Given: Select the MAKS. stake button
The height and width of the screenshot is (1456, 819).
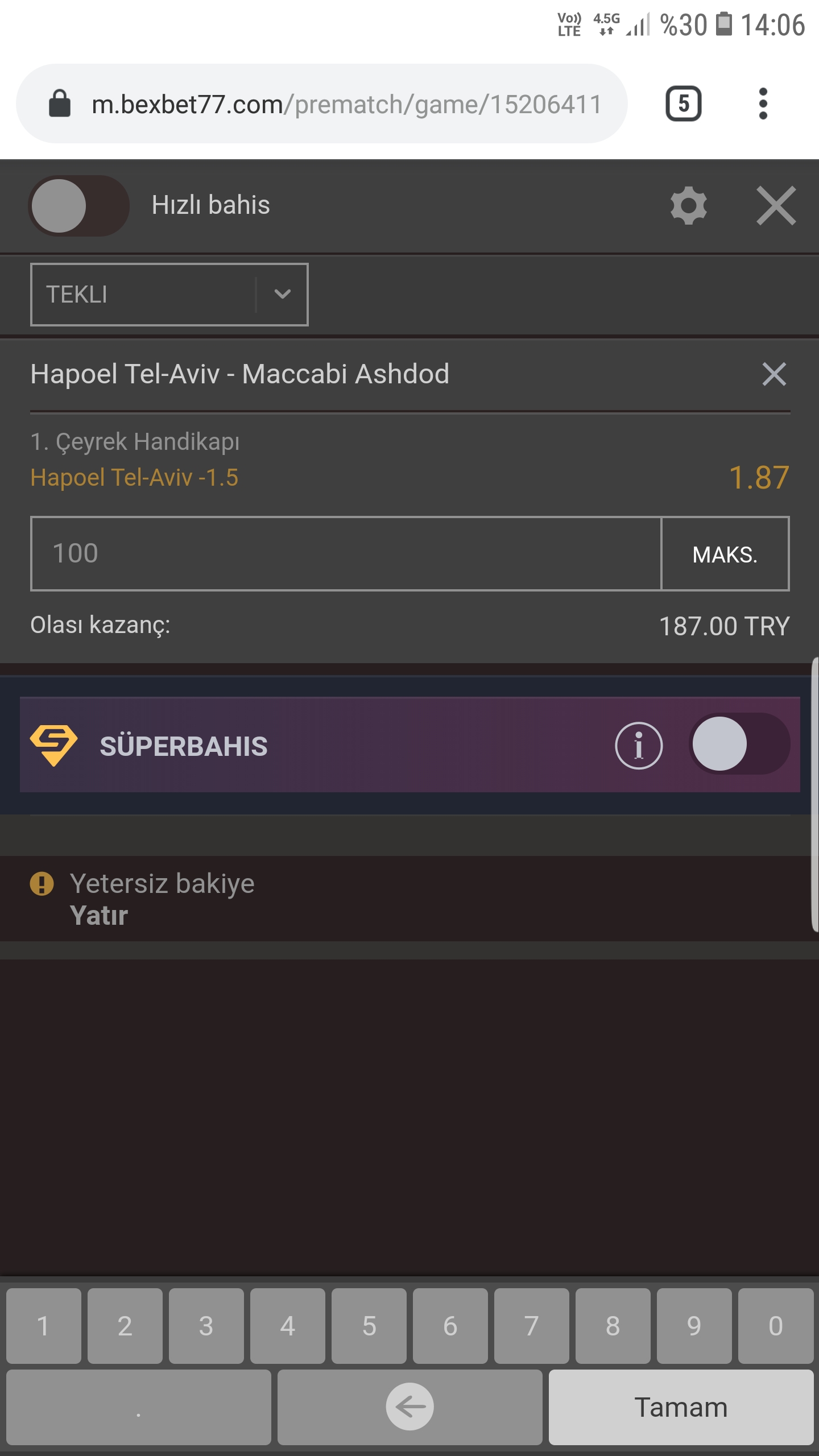Looking at the screenshot, I should [725, 554].
